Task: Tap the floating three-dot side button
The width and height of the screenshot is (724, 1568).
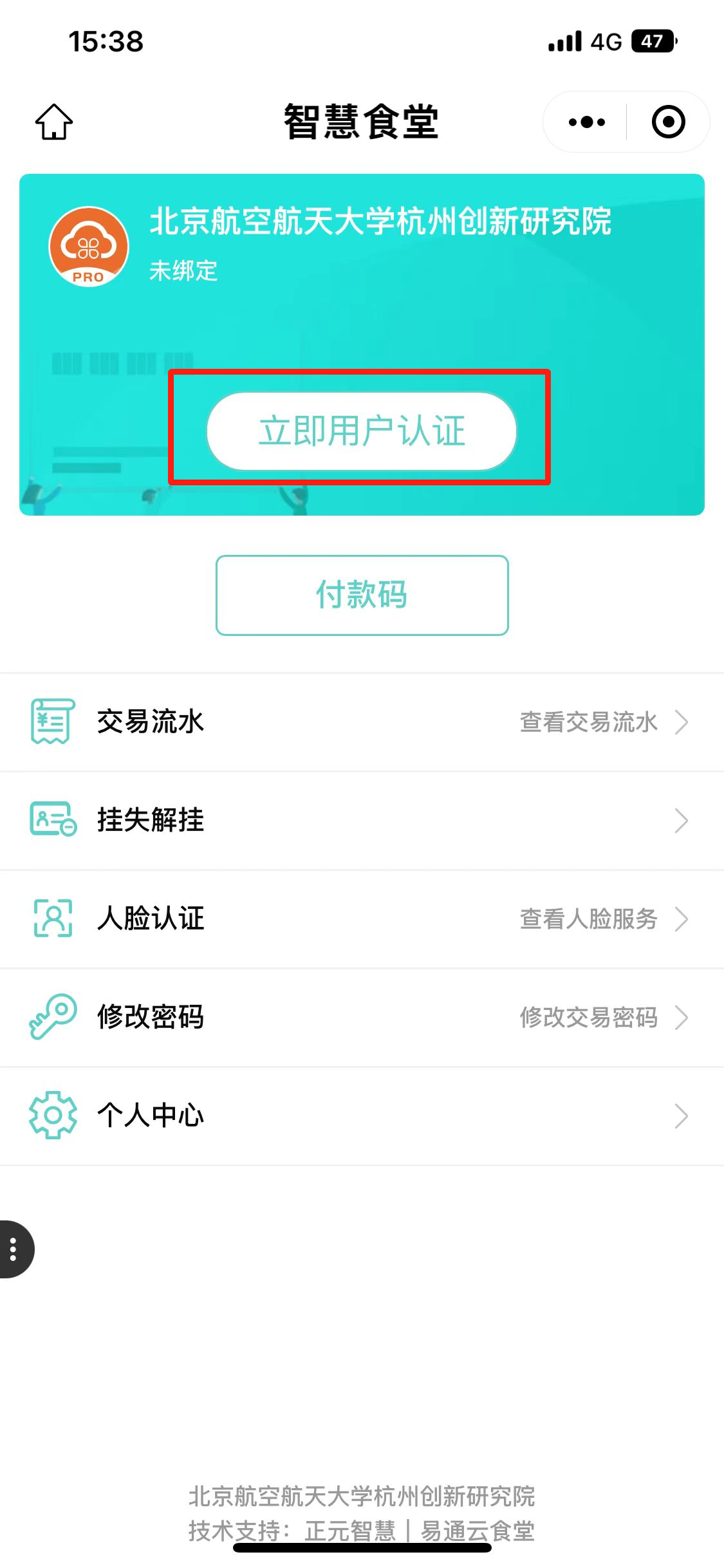Action: [x=14, y=1249]
